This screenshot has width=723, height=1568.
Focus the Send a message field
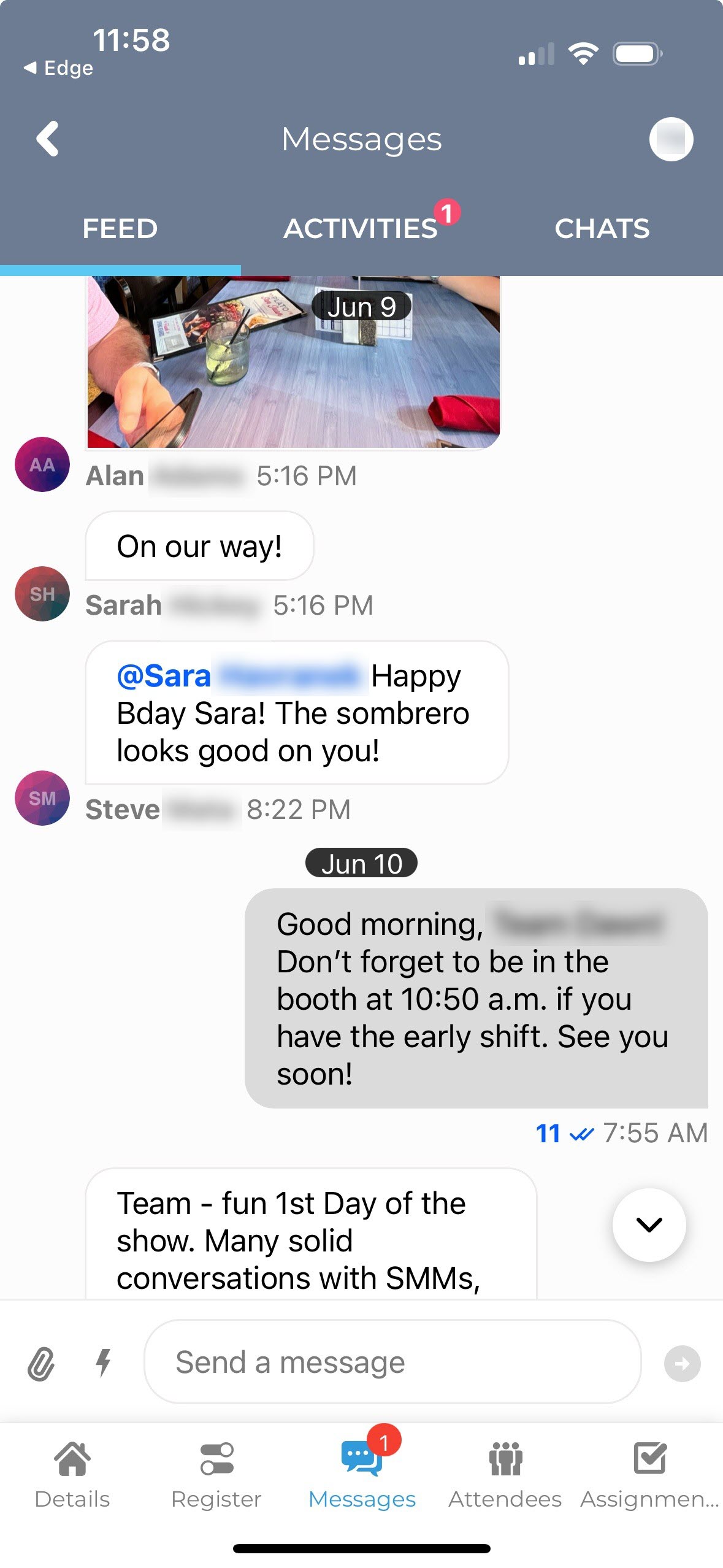pyautogui.click(x=392, y=1362)
